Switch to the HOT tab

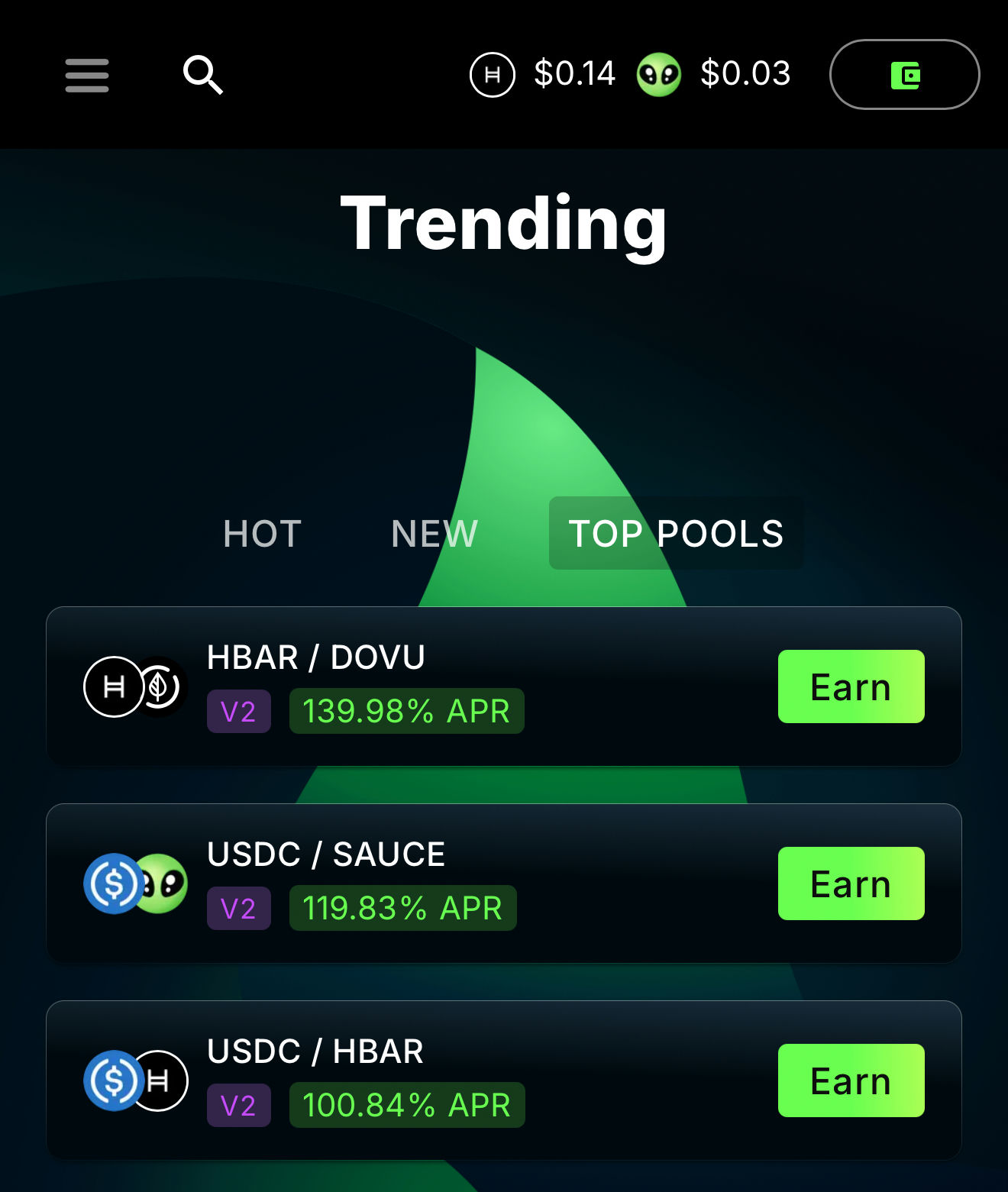click(262, 533)
